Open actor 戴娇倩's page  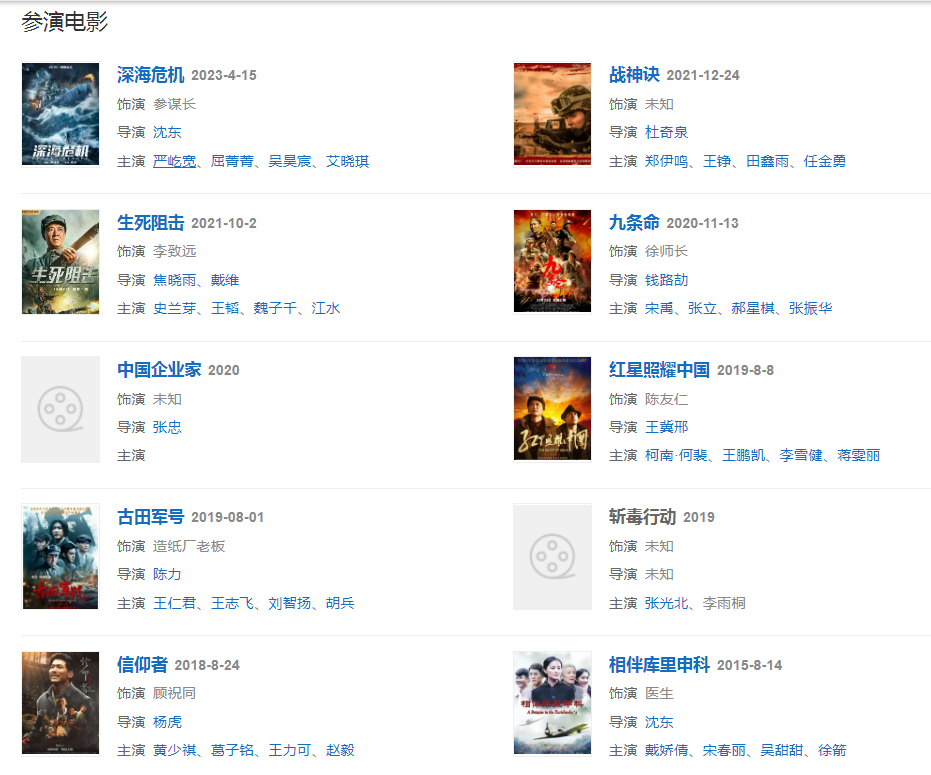pos(666,750)
